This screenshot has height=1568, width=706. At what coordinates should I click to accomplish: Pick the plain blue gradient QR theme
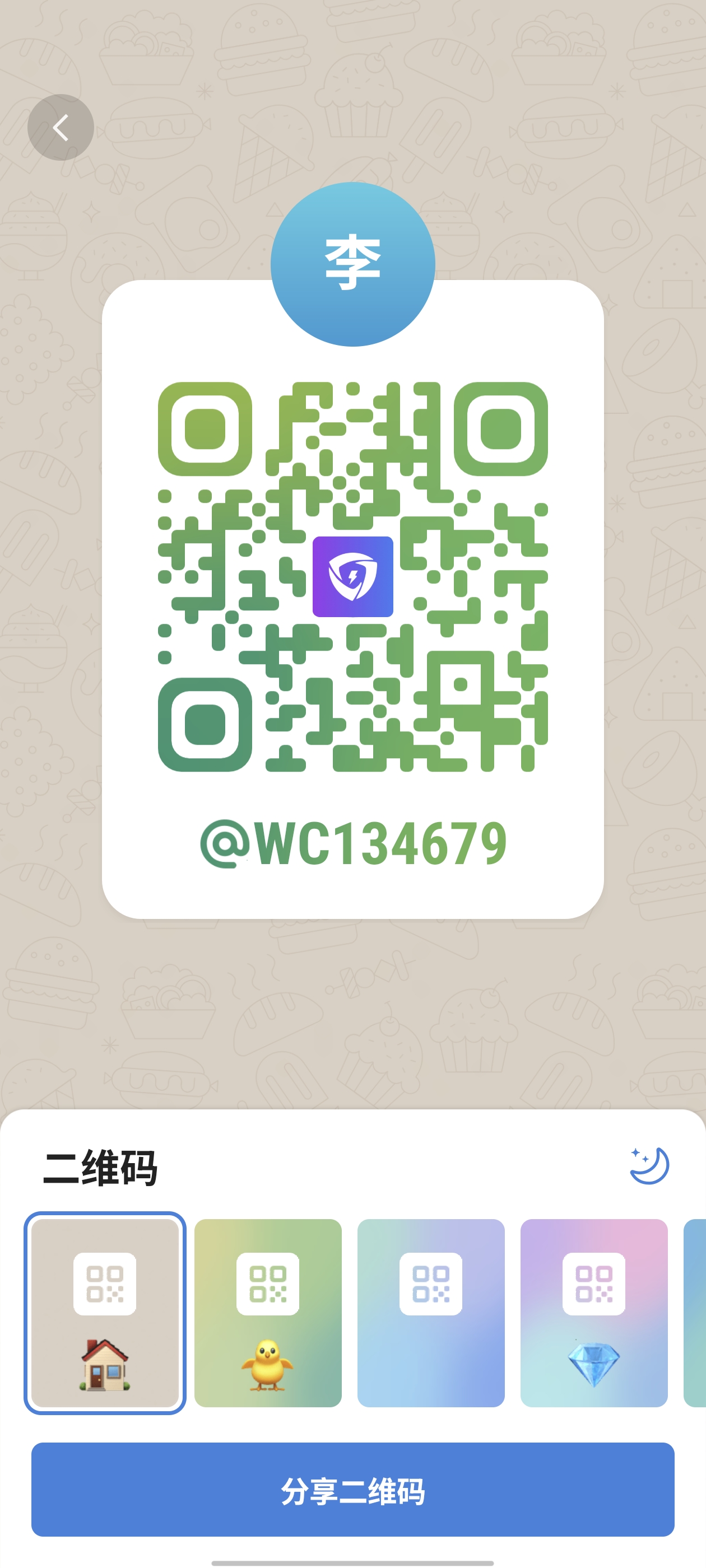[x=431, y=1312]
